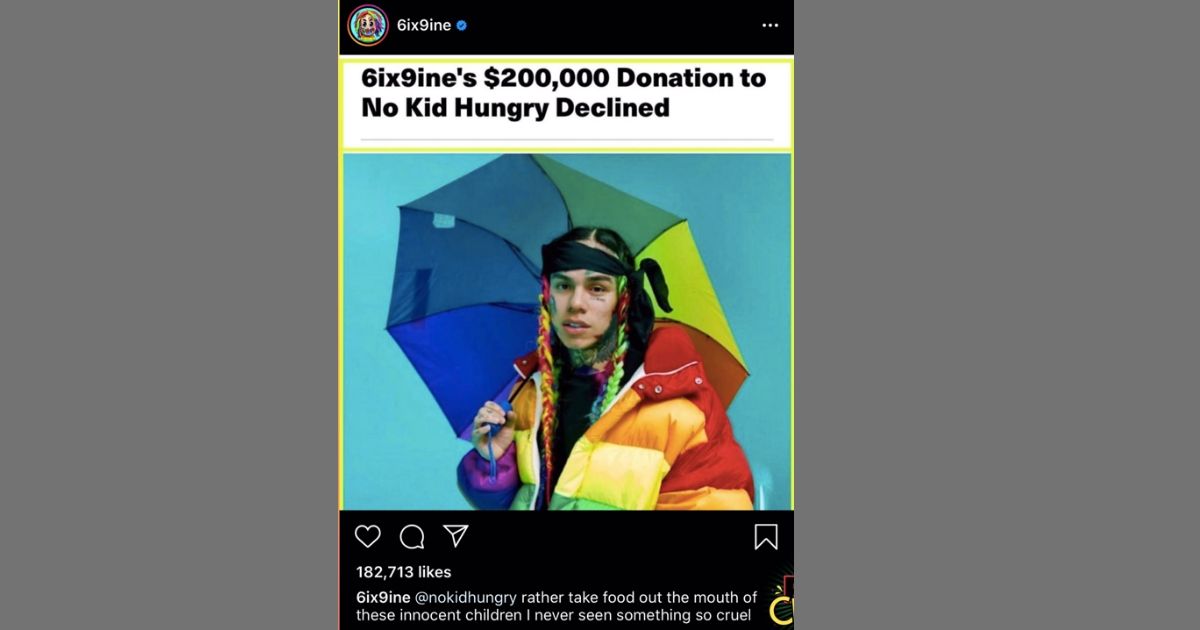View the 182,713 likes list
The height and width of the screenshot is (630, 1200).
coord(404,572)
